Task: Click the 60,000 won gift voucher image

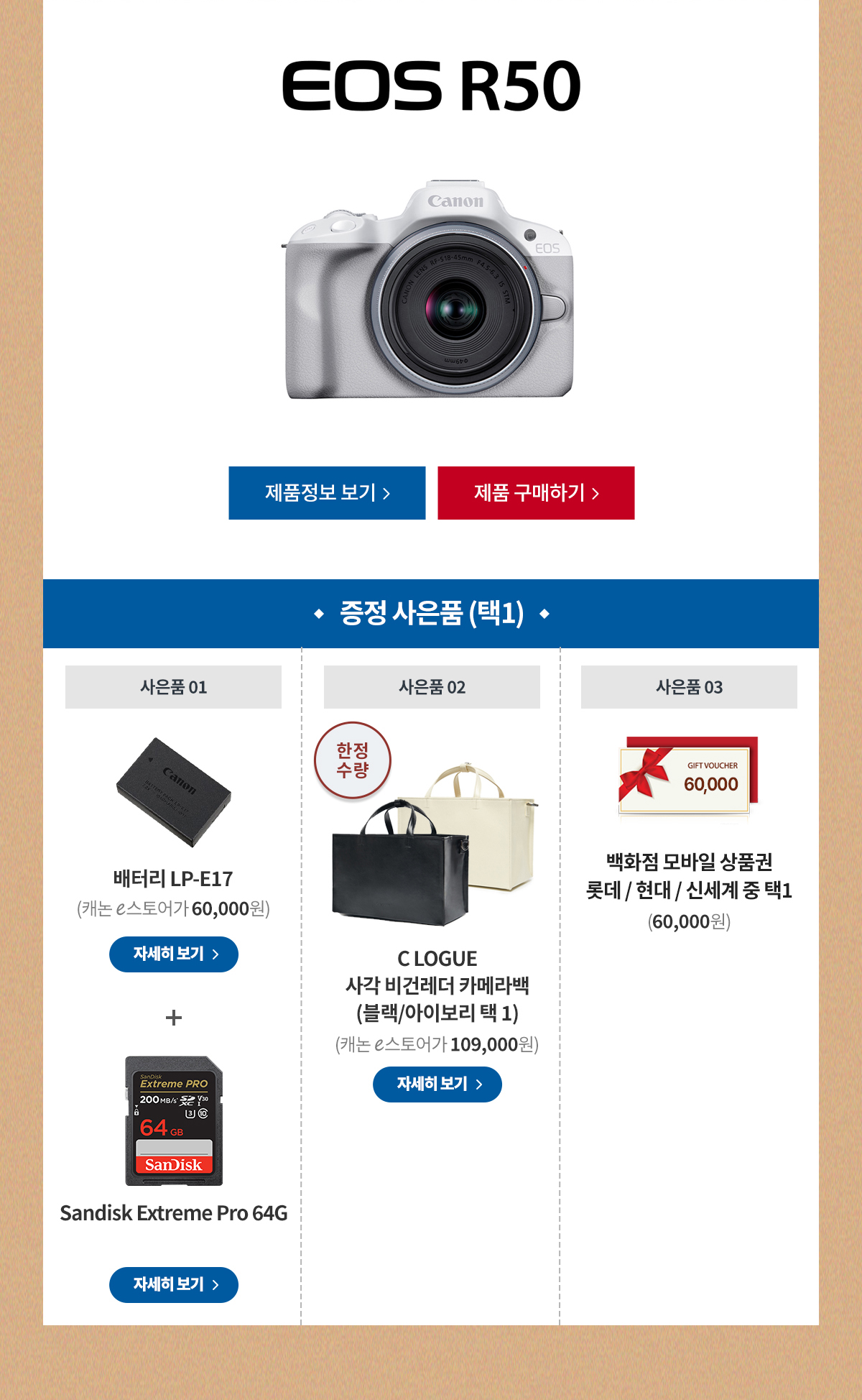Action: click(687, 780)
